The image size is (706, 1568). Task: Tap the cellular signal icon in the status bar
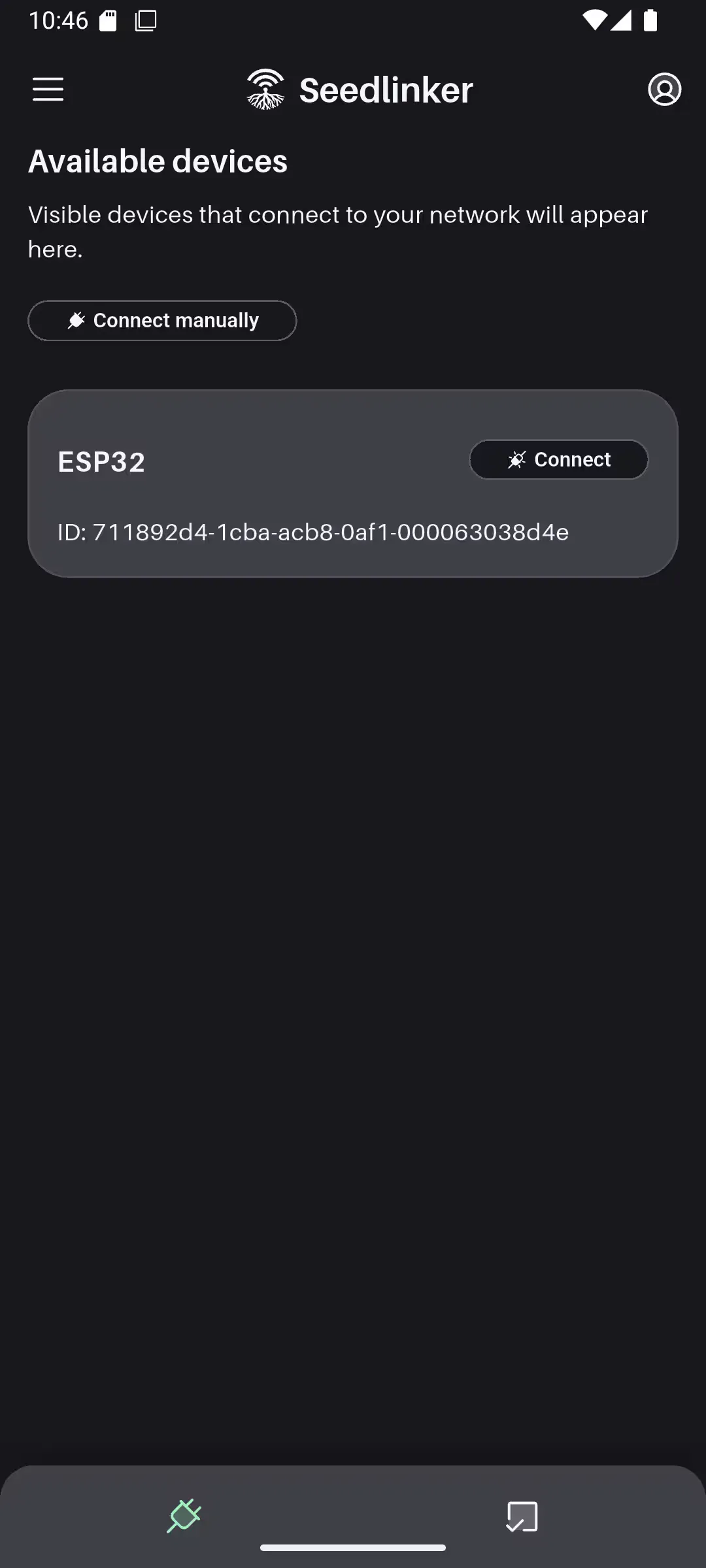[x=623, y=21]
